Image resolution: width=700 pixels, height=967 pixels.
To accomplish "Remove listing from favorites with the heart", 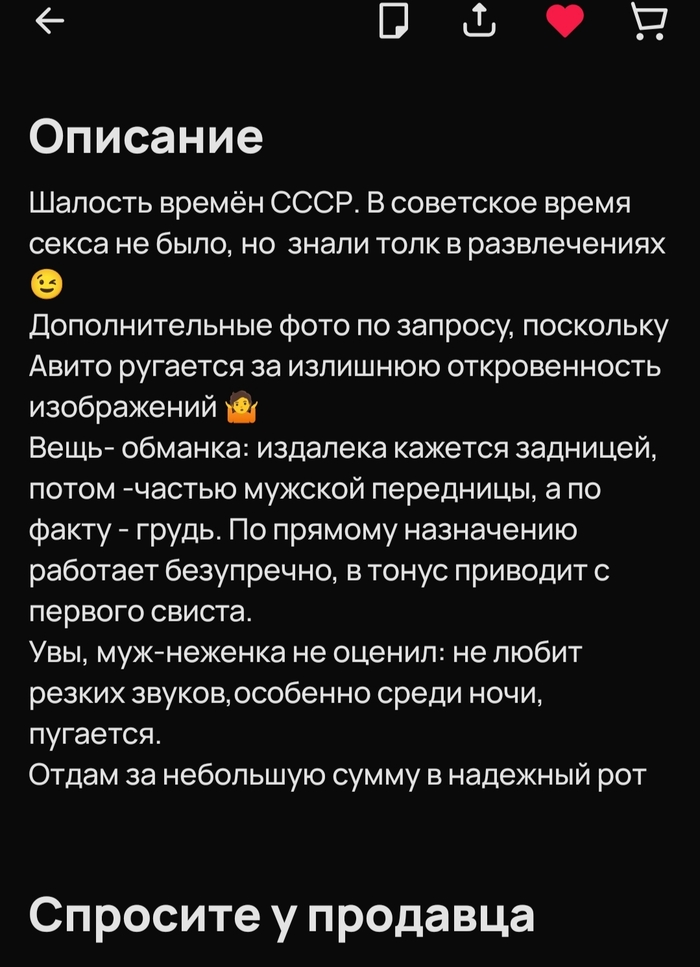I will pos(565,21).
